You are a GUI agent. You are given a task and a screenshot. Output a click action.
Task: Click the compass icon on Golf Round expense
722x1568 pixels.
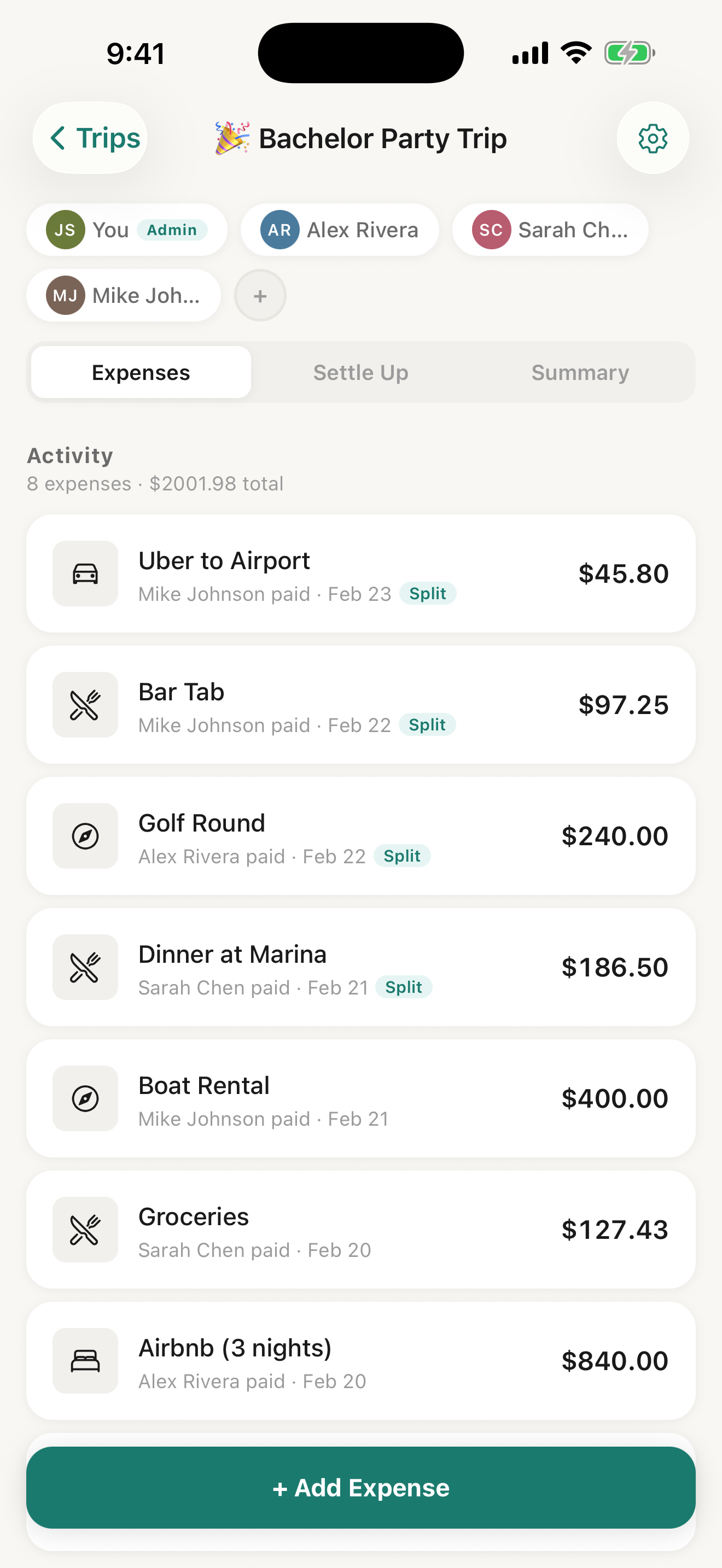[85, 836]
